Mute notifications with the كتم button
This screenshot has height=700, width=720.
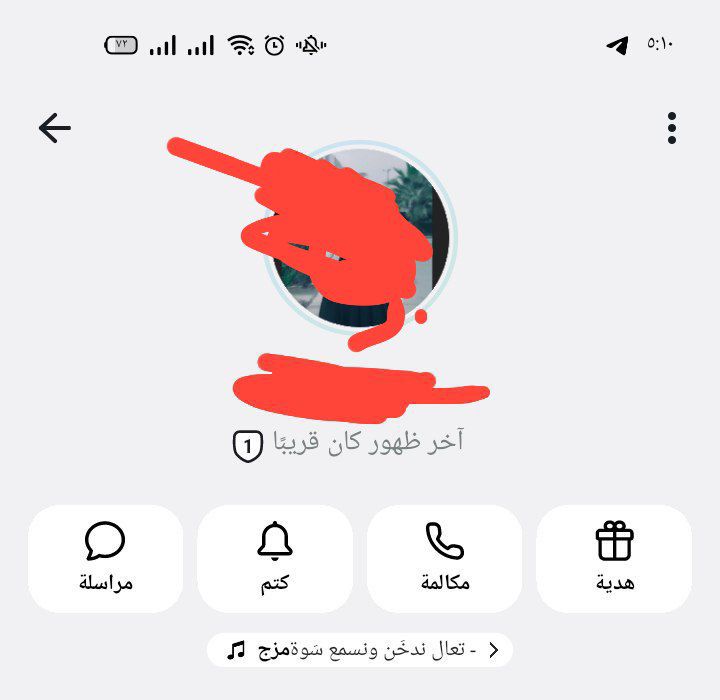tap(275, 558)
